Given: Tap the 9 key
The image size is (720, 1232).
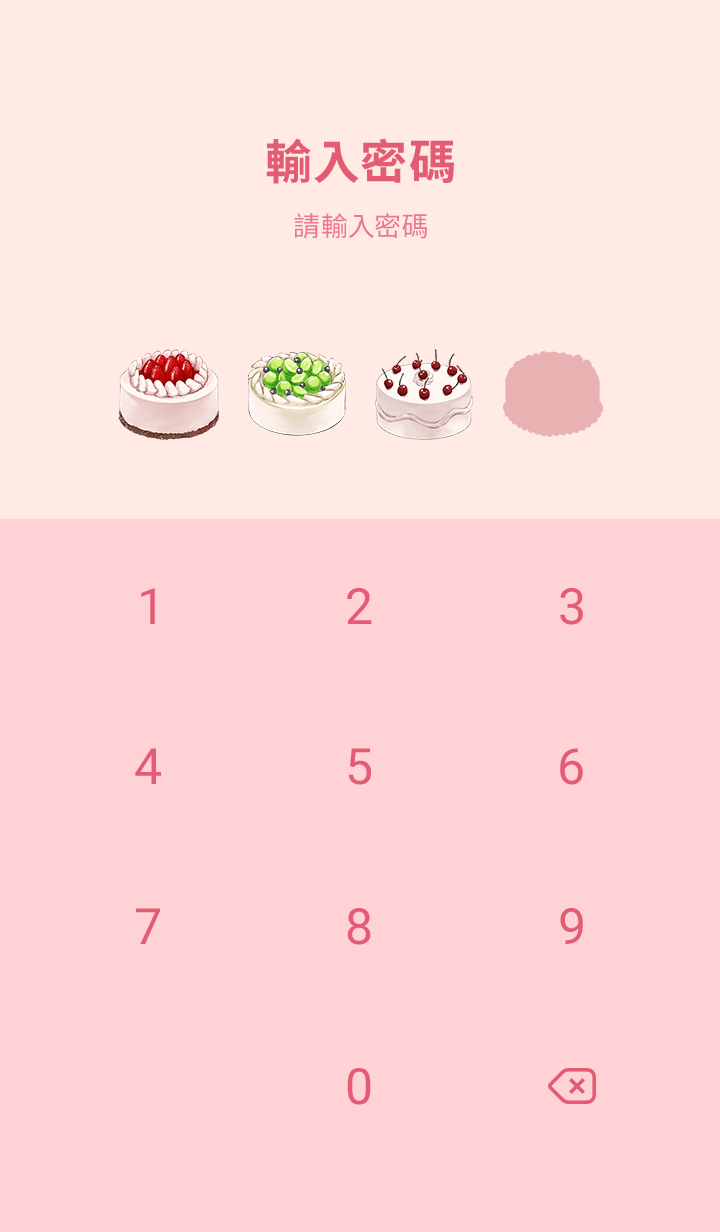Looking at the screenshot, I should pos(571,927).
